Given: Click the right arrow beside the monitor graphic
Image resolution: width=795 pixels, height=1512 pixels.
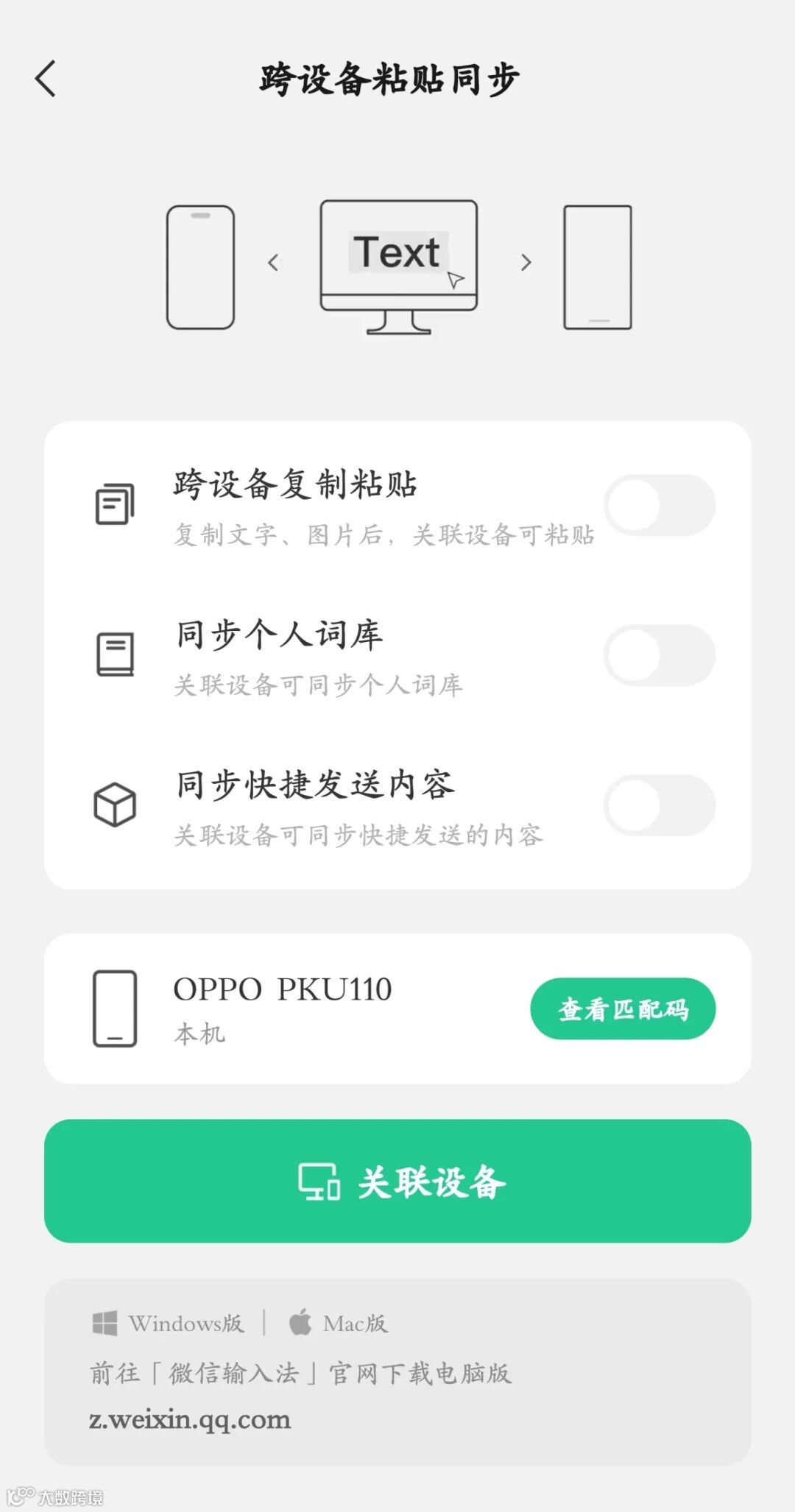Looking at the screenshot, I should coord(526,264).
